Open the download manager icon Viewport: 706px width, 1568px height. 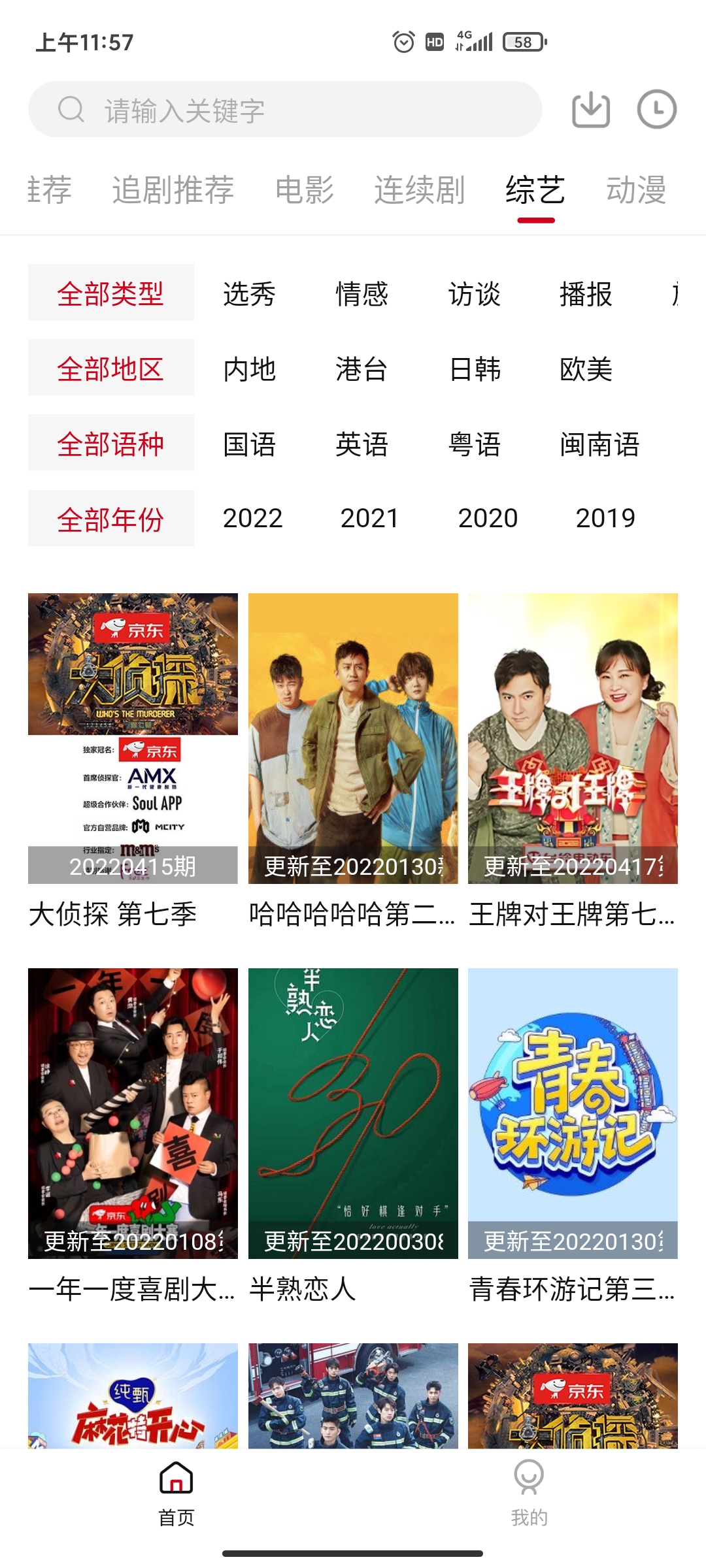coord(589,110)
